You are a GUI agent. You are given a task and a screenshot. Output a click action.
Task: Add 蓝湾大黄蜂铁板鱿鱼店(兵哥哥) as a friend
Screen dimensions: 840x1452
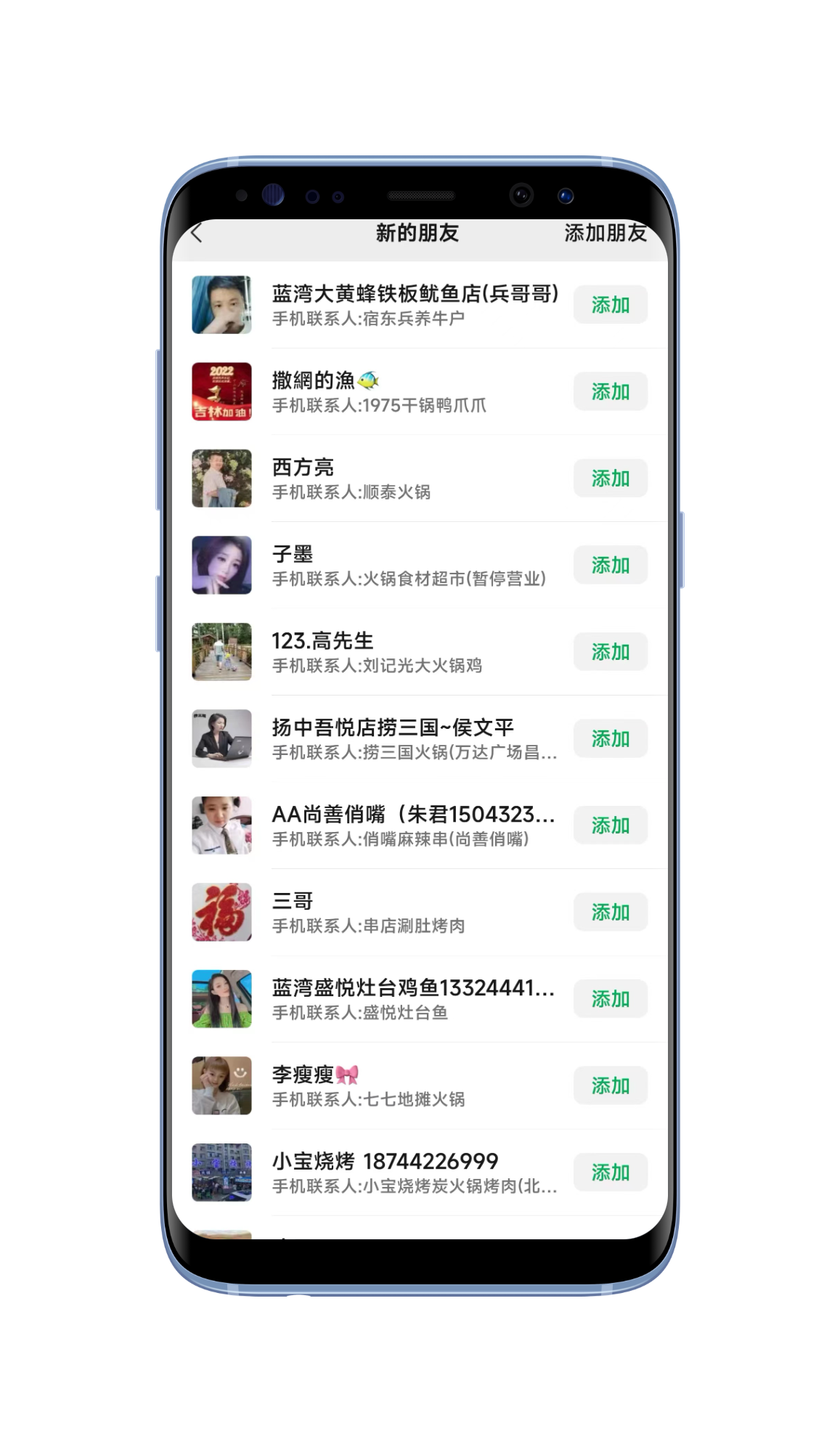pyautogui.click(x=610, y=305)
